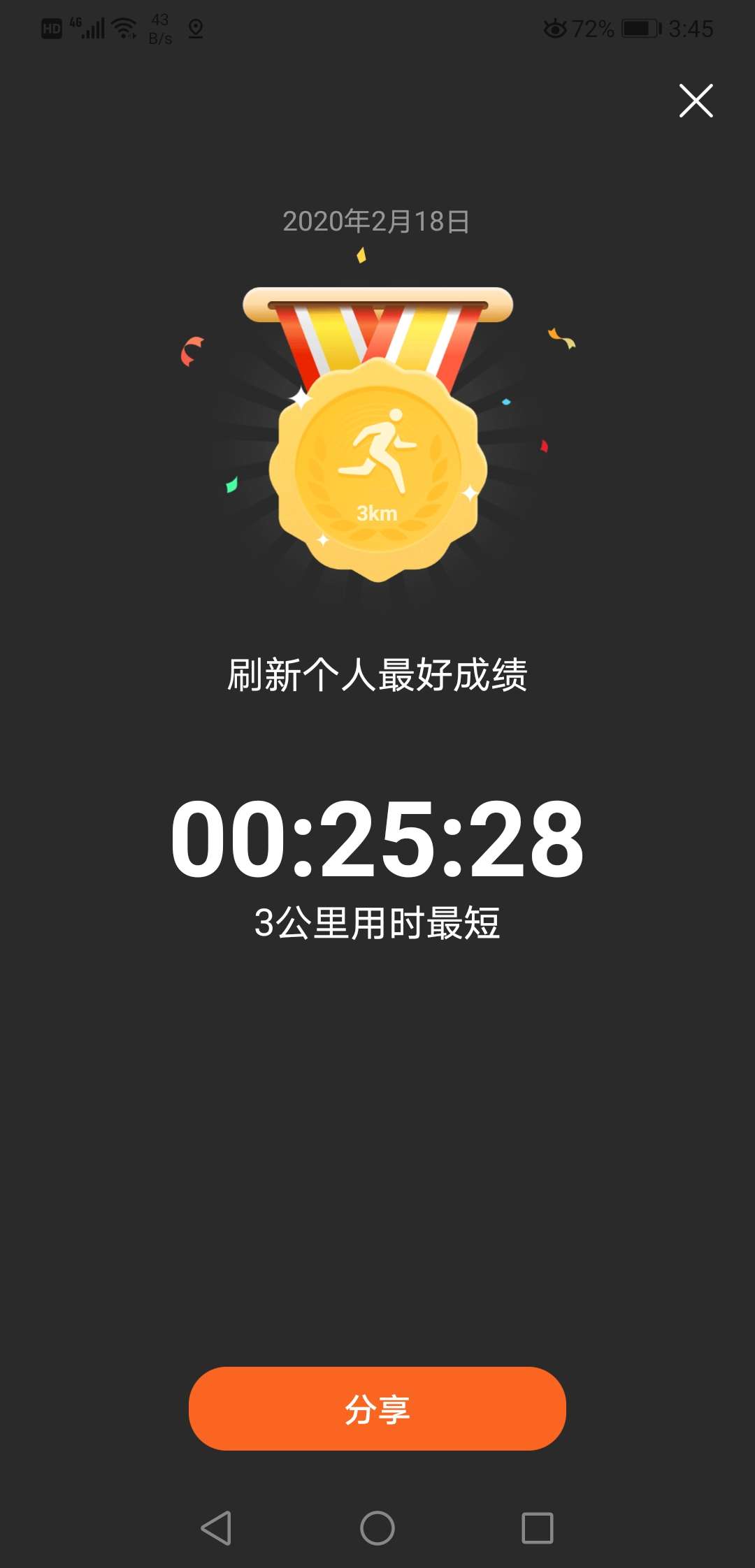
Task: Tap the 分享 share button
Action: 377,1408
